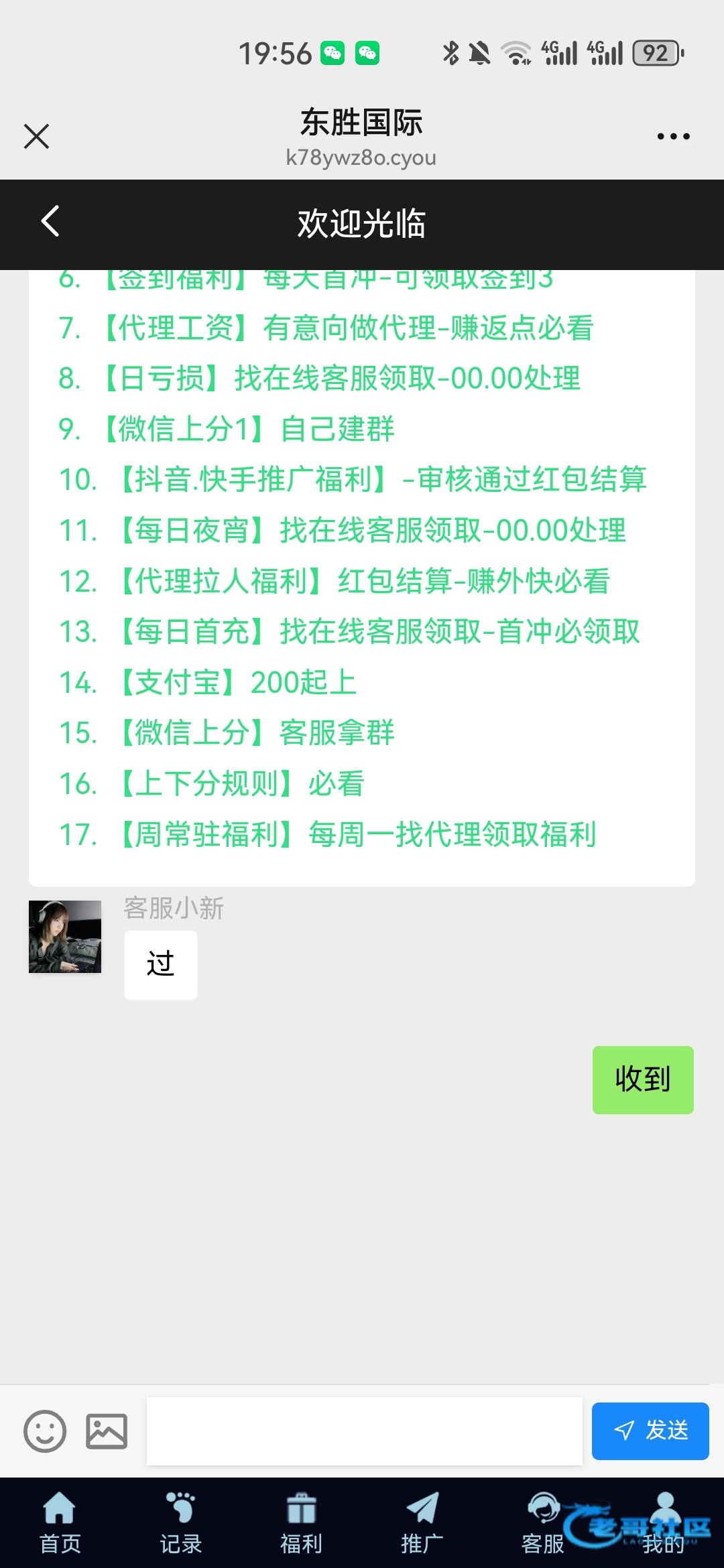Go to the 推广 tab
Screen dimensions: 724x1568
tap(422, 1523)
